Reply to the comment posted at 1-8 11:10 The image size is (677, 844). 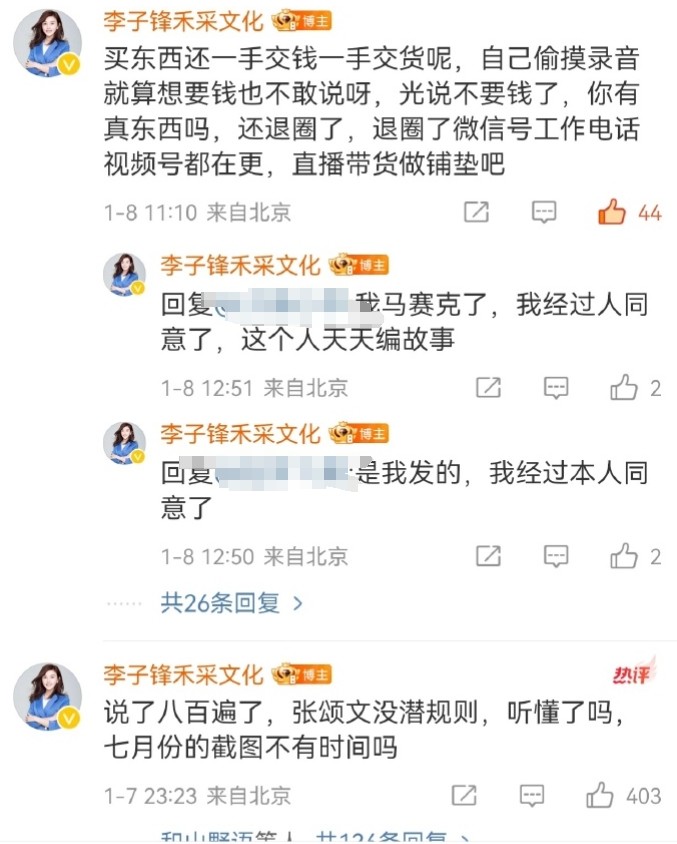543,212
